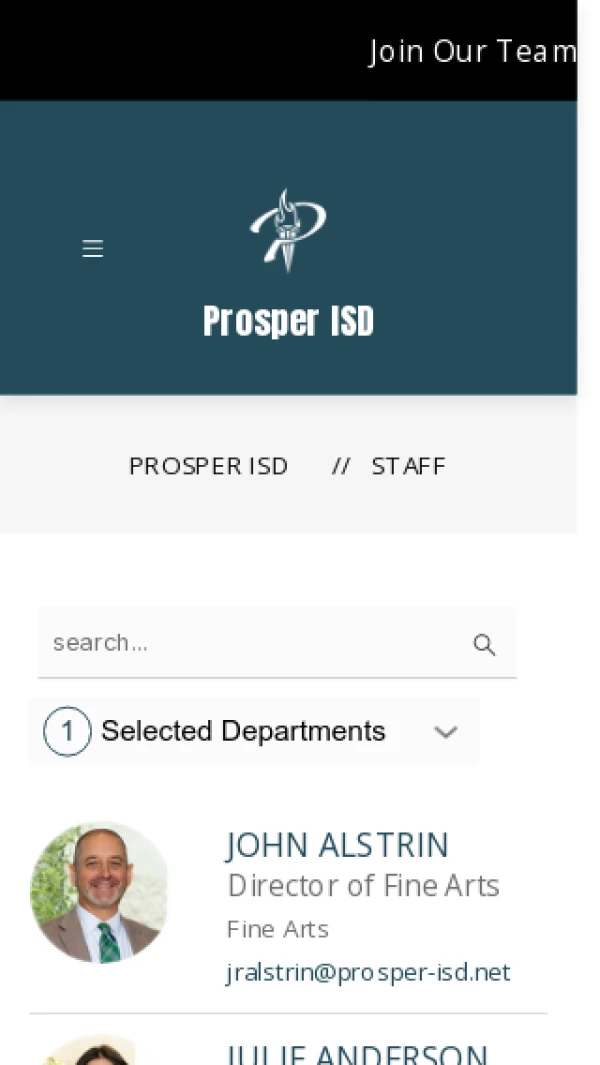Image resolution: width=600 pixels, height=1065 pixels.
Task: Email jralstrin@prosper-isd.net
Action: click(x=368, y=972)
